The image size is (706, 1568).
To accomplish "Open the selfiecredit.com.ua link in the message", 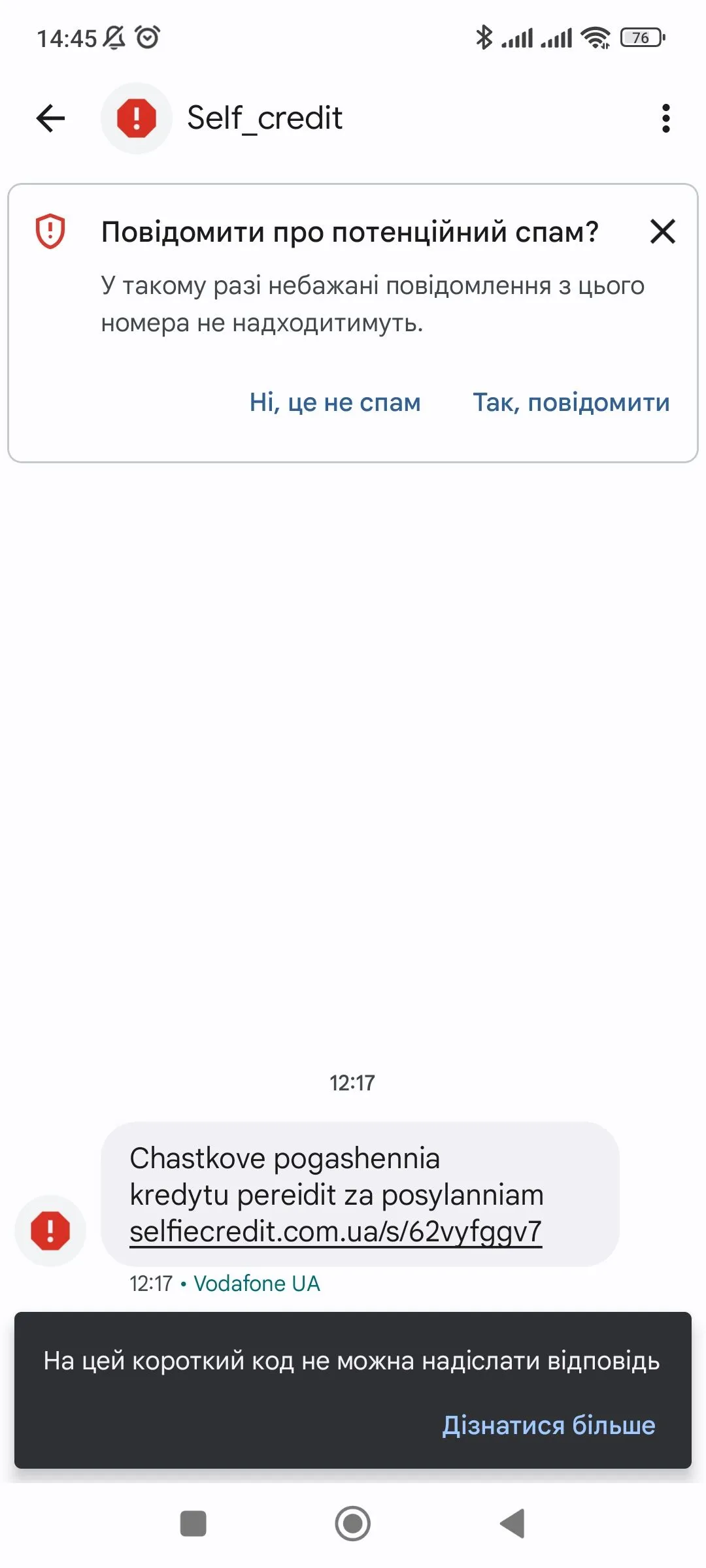I will click(335, 1232).
